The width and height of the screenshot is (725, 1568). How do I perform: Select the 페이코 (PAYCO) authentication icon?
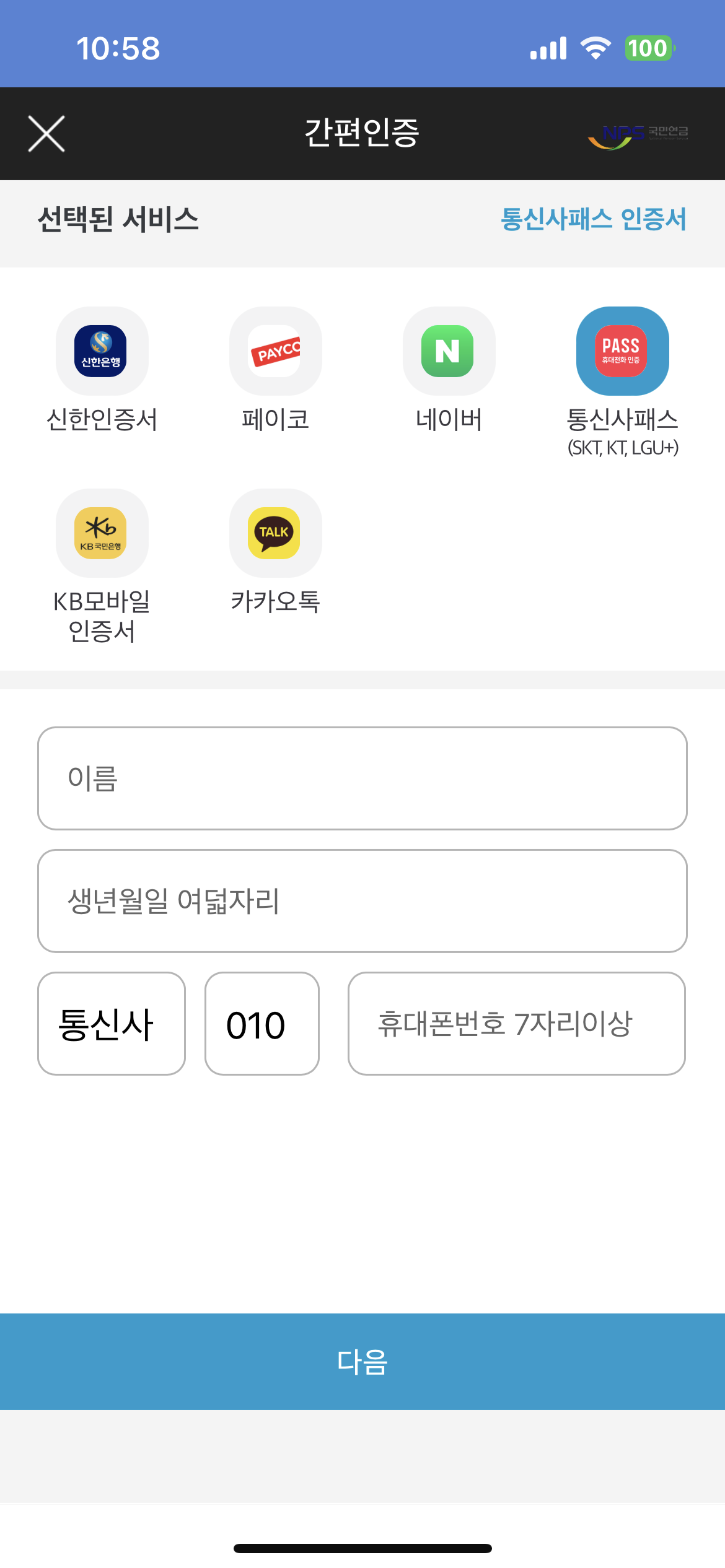click(276, 352)
